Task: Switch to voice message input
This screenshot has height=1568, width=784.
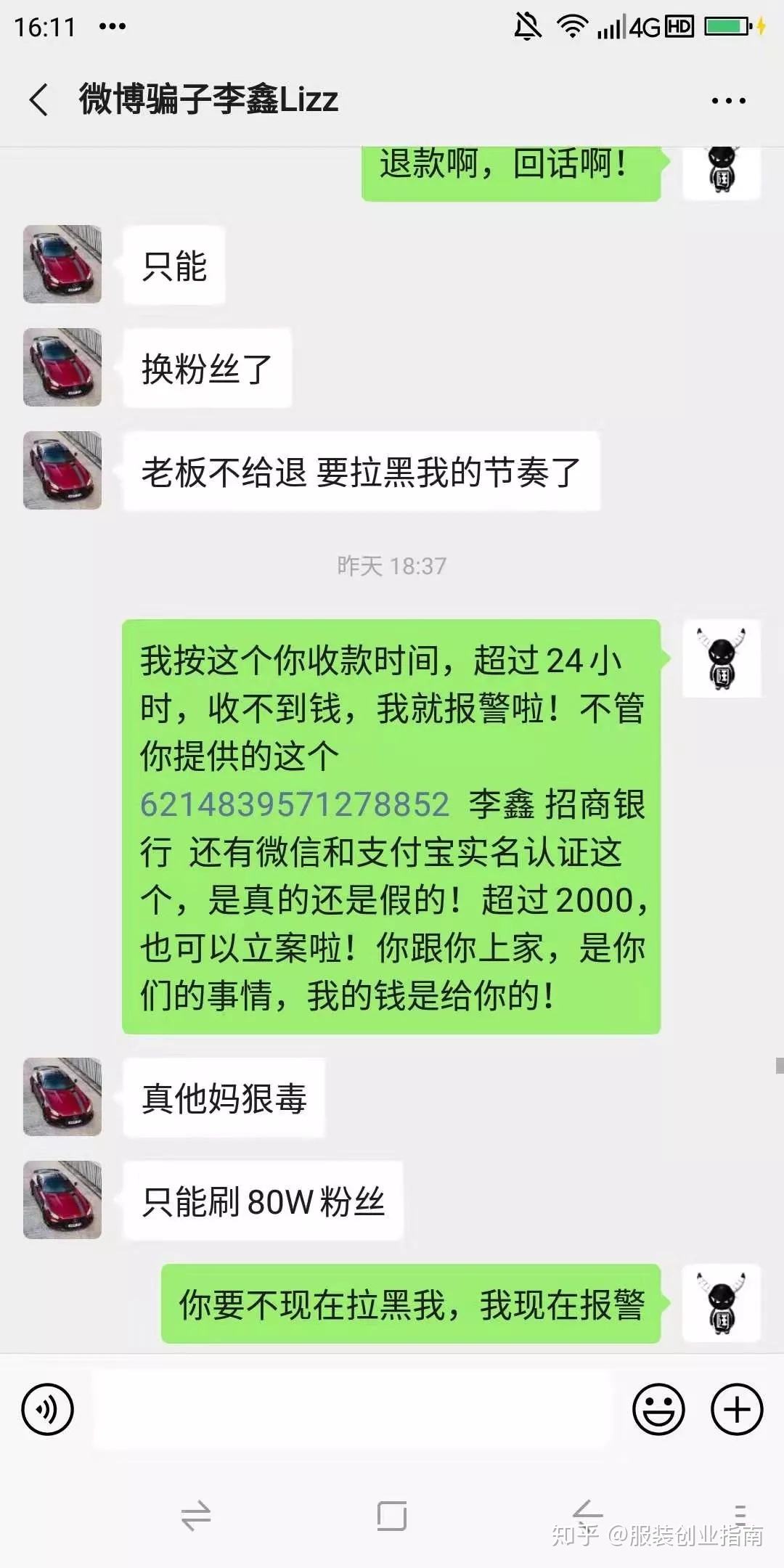Action: [x=48, y=1410]
